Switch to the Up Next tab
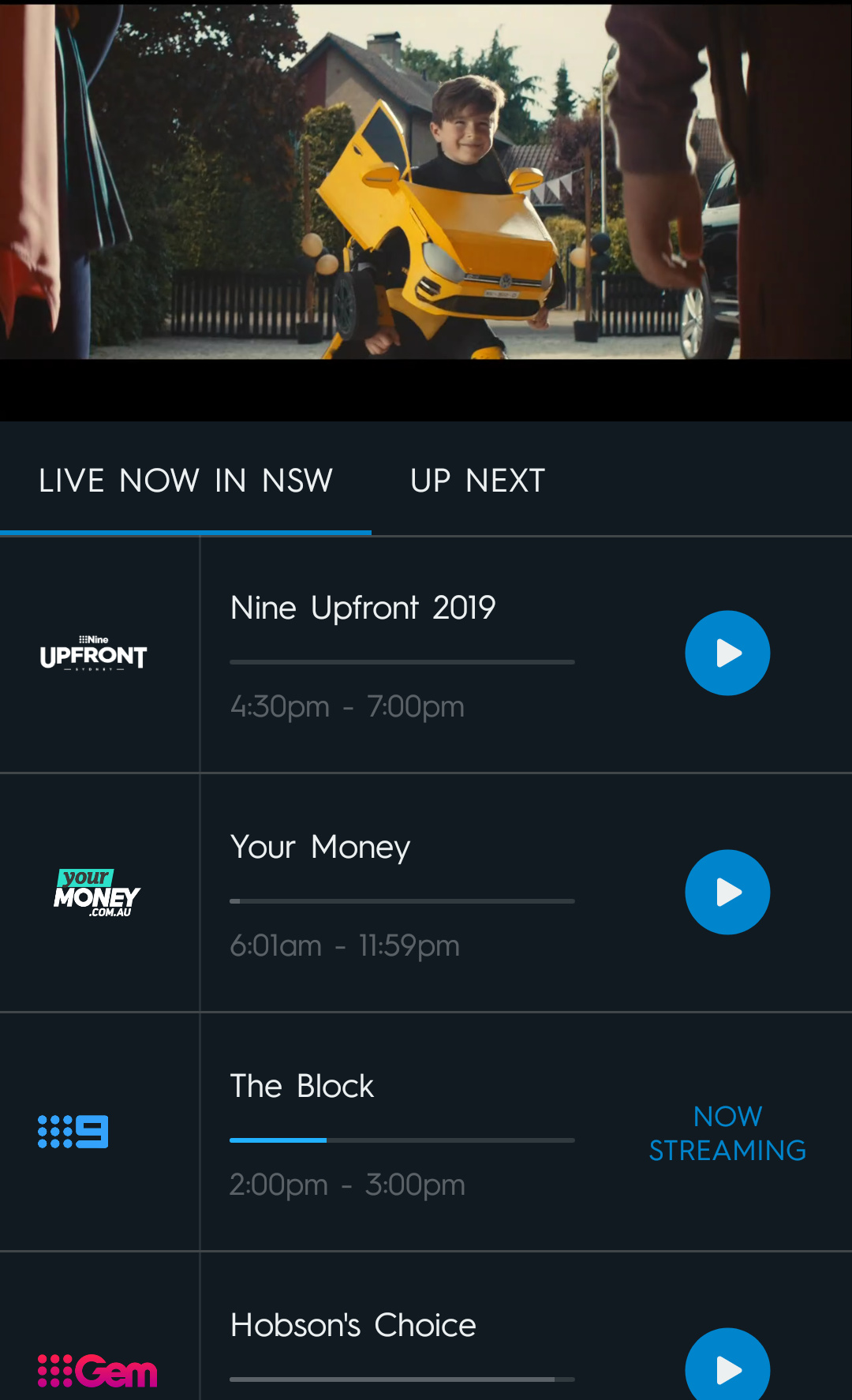Screen dimensions: 852x1400 point(477,481)
